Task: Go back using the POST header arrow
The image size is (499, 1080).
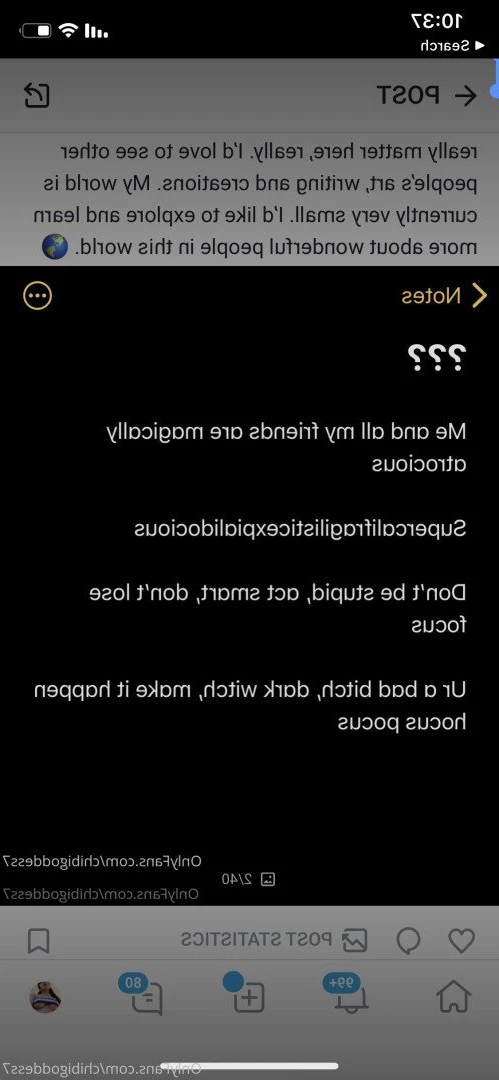Action: tap(467, 96)
